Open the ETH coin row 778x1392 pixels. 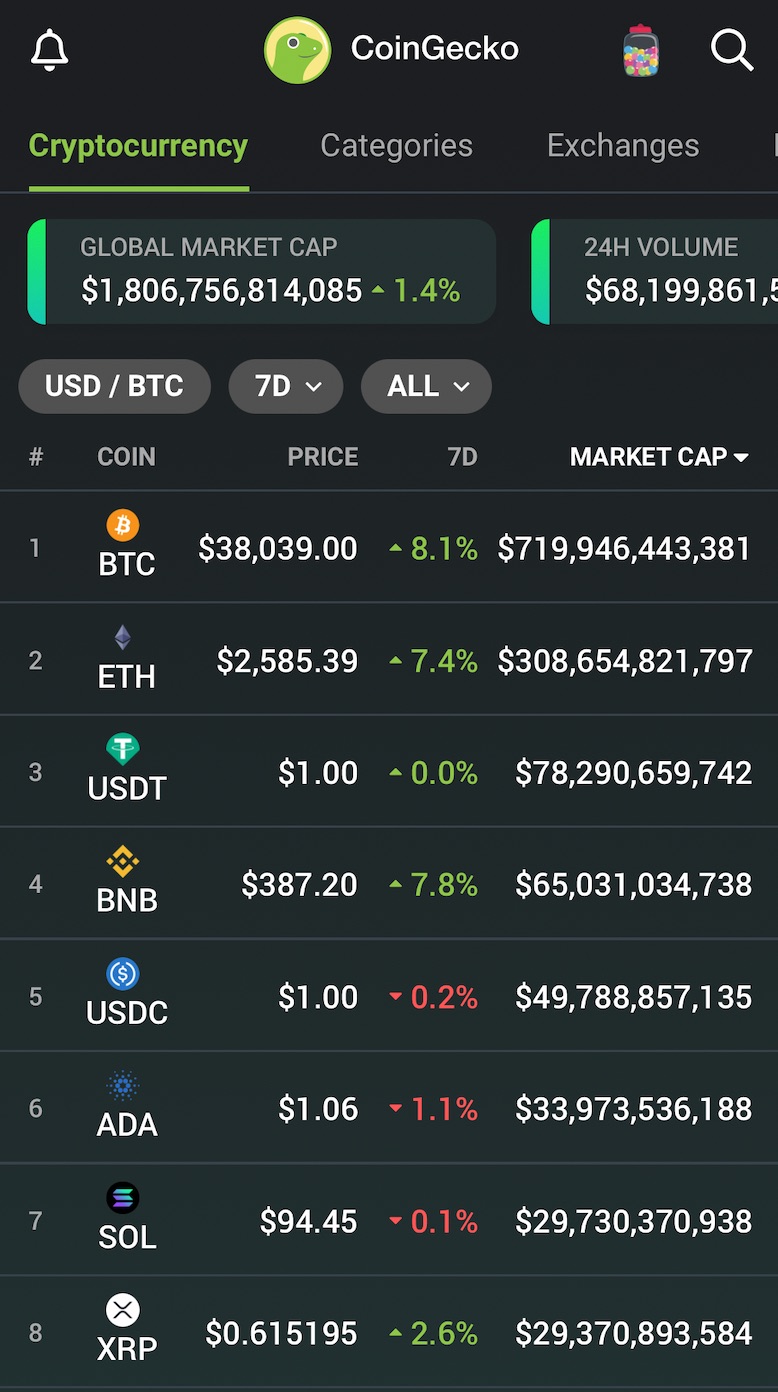389,659
